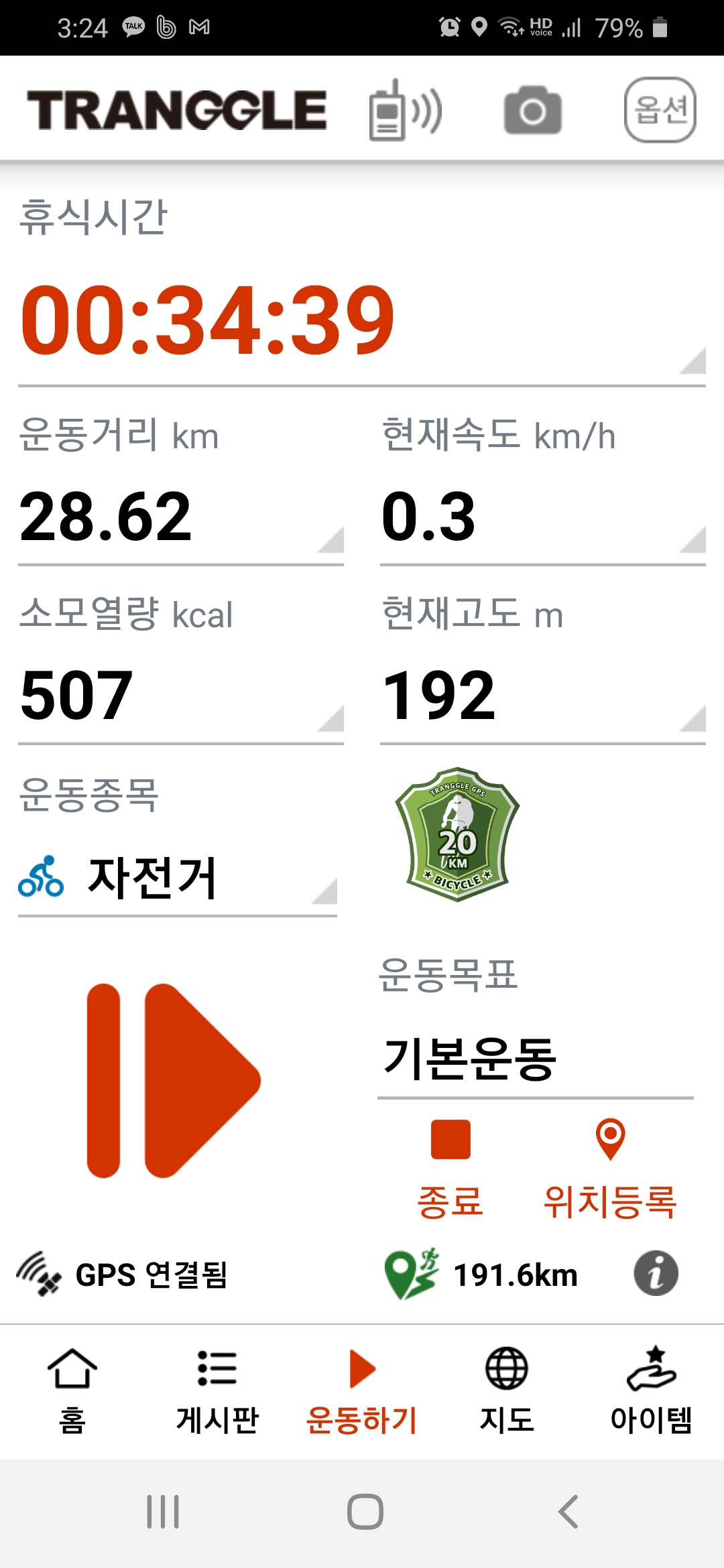Change the 소모열량 kcal display field
The width and height of the screenshot is (724, 1568).
pyautogui.click(x=181, y=696)
